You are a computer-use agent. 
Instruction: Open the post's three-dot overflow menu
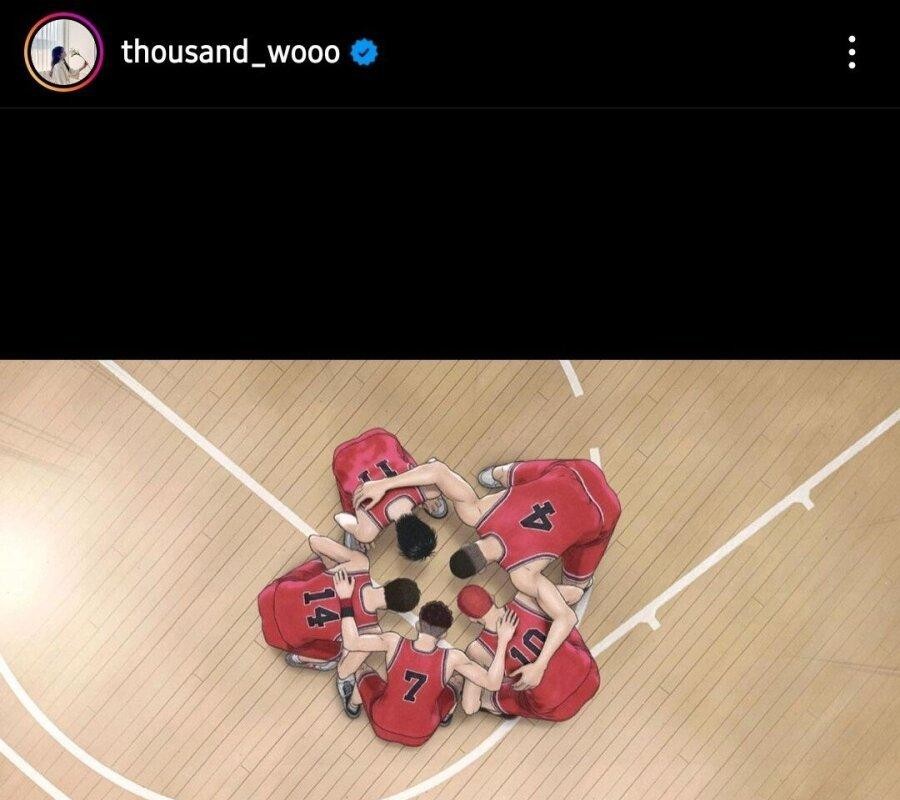(851, 52)
